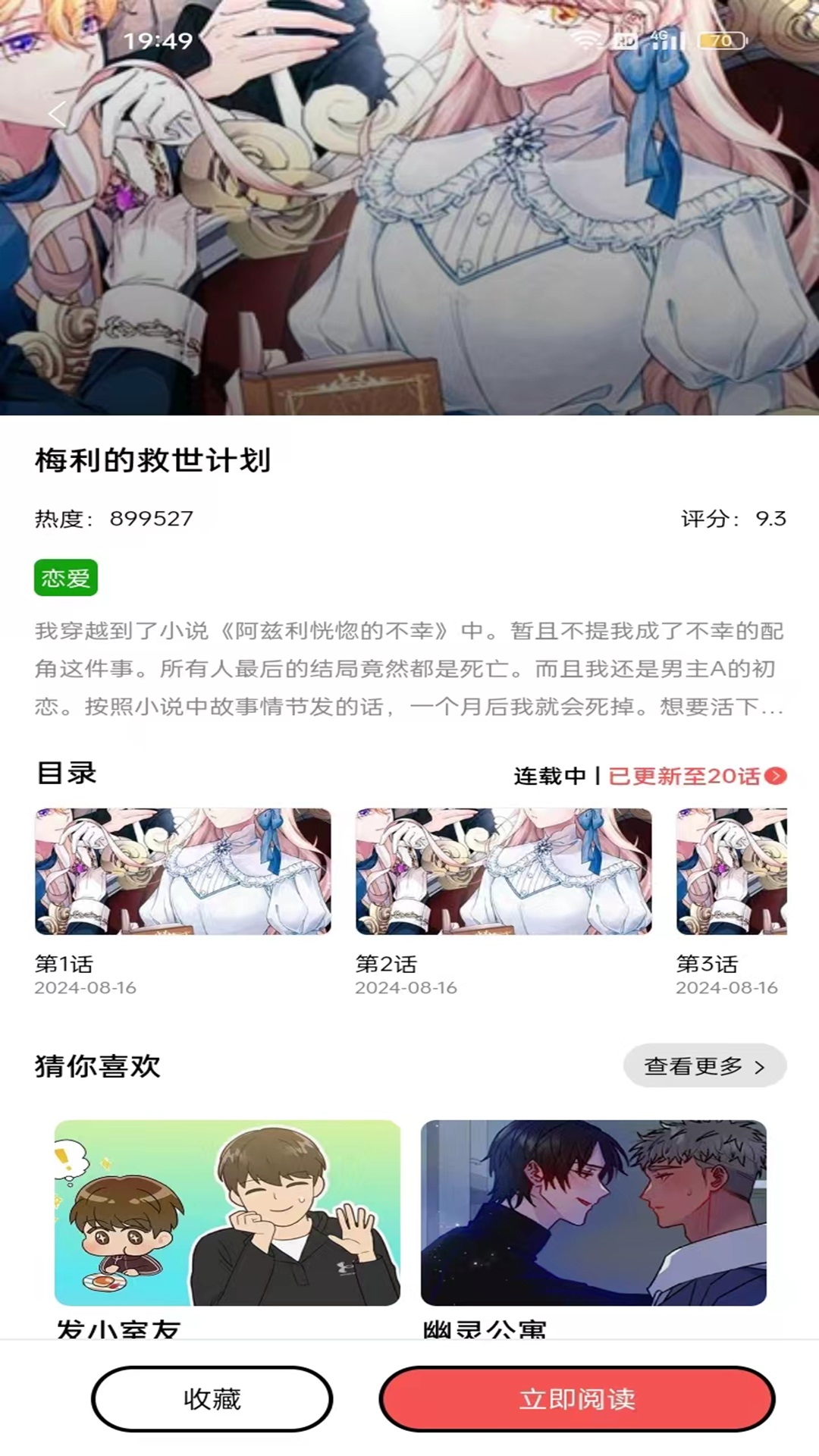Tap 查看更多 for more recommendations
The height and width of the screenshot is (1456, 819).
(x=704, y=1066)
